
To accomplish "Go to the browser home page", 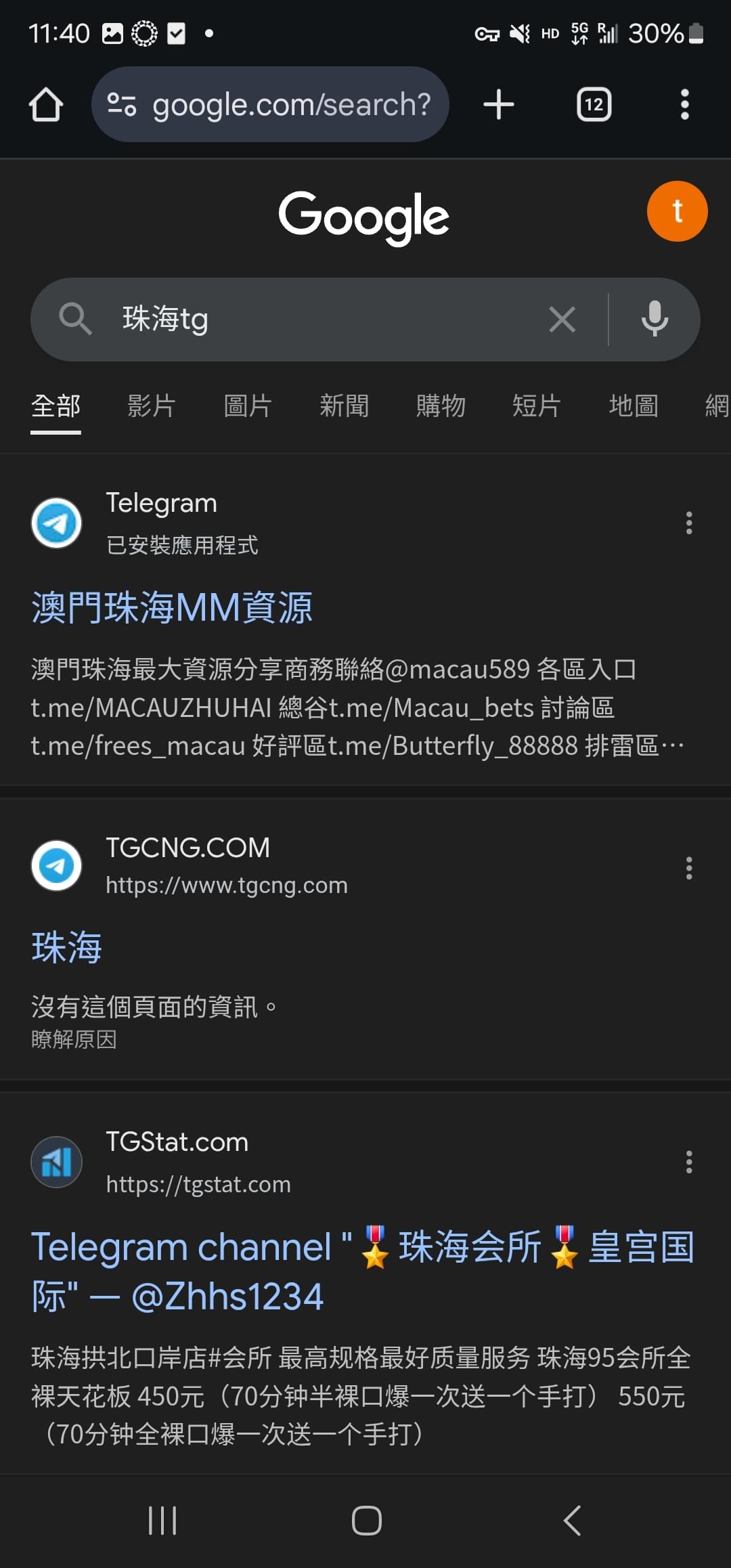I will (x=46, y=105).
